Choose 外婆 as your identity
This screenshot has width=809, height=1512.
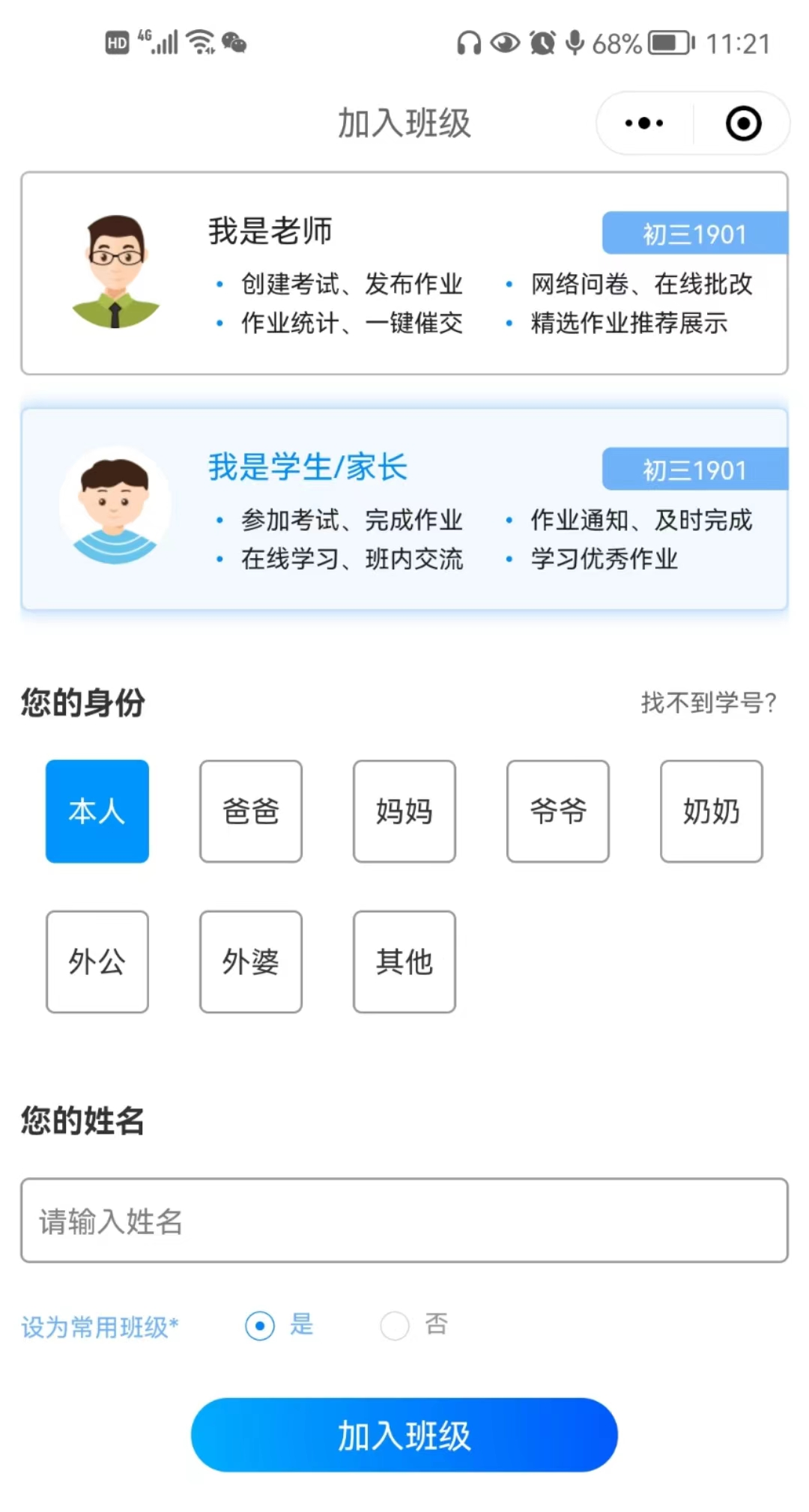coord(251,962)
